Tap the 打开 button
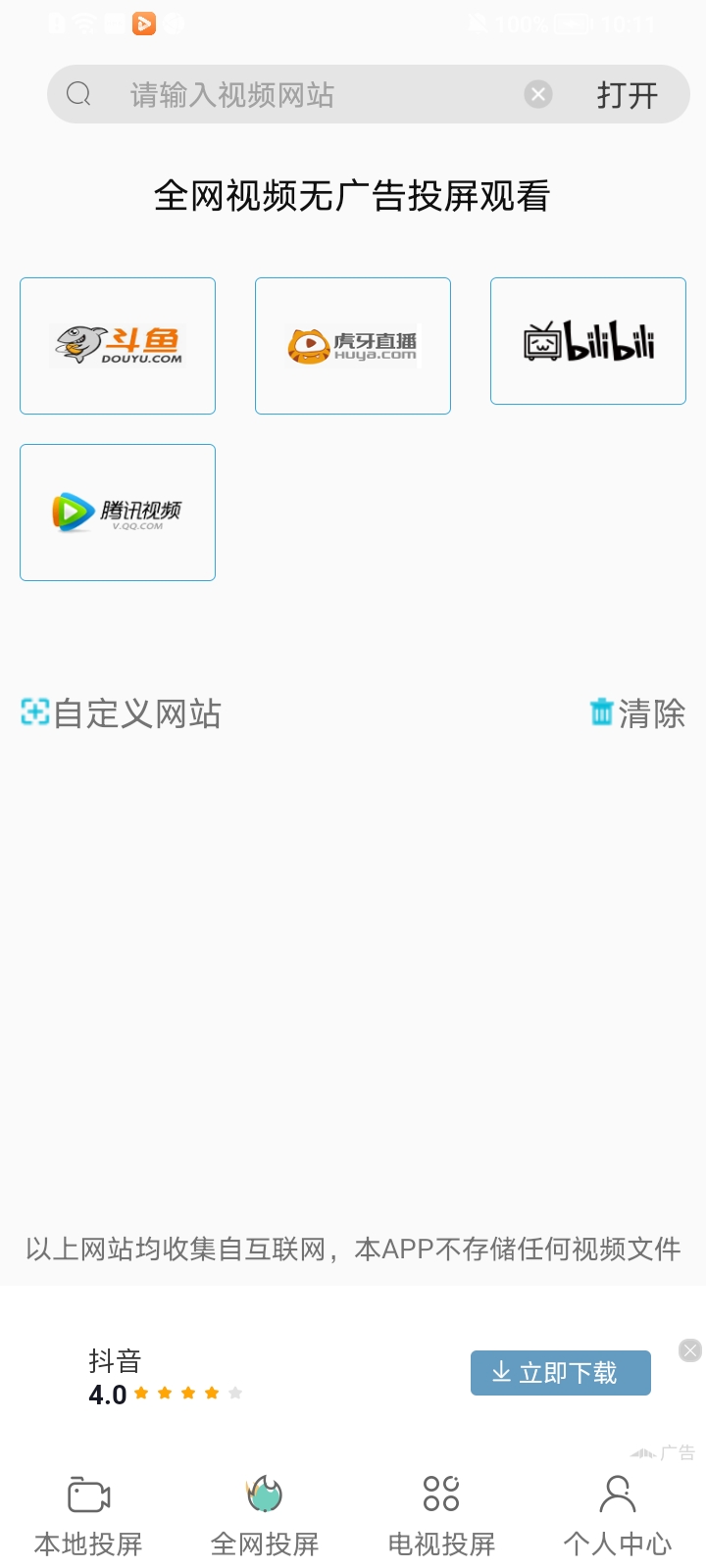706x1568 pixels. coord(628,95)
